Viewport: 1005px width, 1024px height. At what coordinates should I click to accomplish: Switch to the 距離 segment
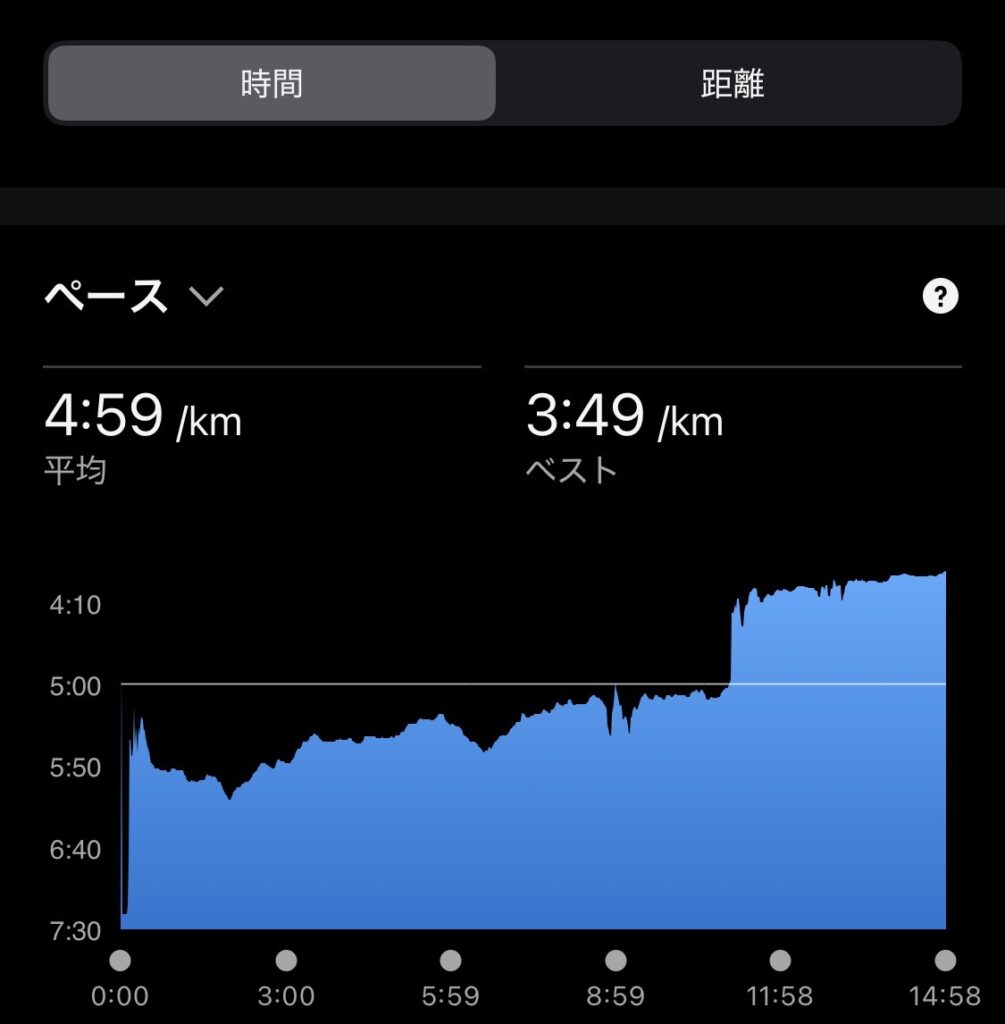[731, 84]
